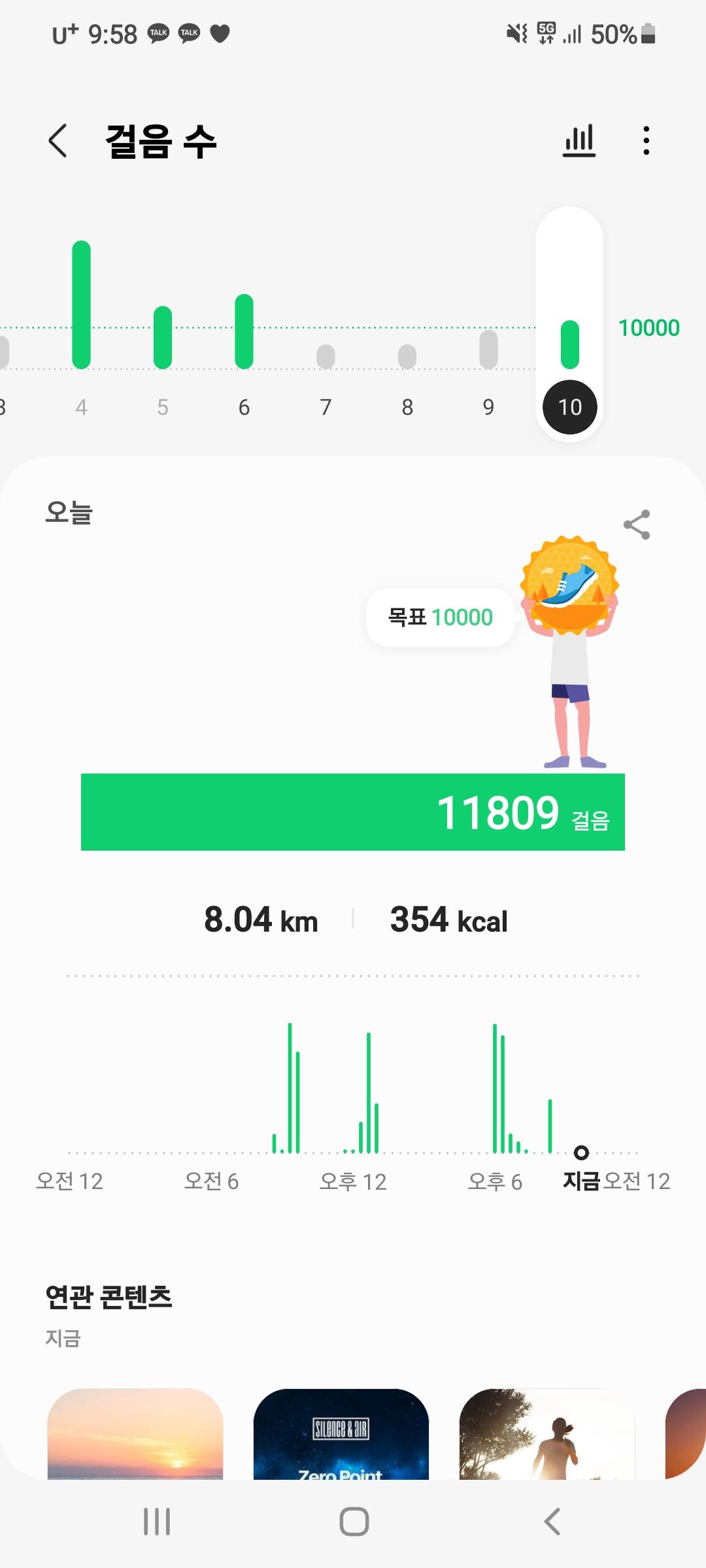Image resolution: width=706 pixels, height=1568 pixels.
Task: Open the sunset related content card
Action: click(x=135, y=1434)
